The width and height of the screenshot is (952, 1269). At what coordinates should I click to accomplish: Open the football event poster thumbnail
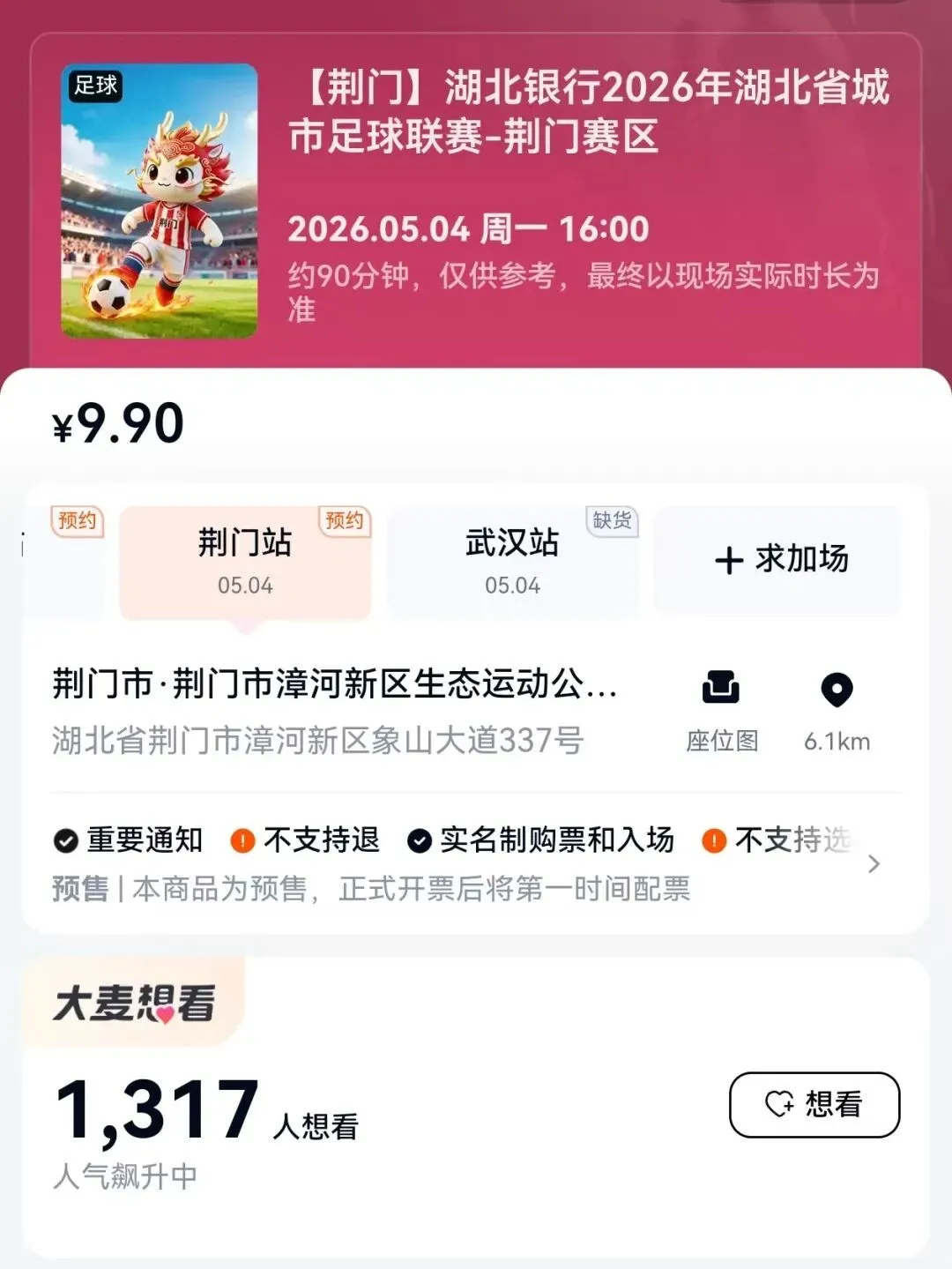coord(160,201)
